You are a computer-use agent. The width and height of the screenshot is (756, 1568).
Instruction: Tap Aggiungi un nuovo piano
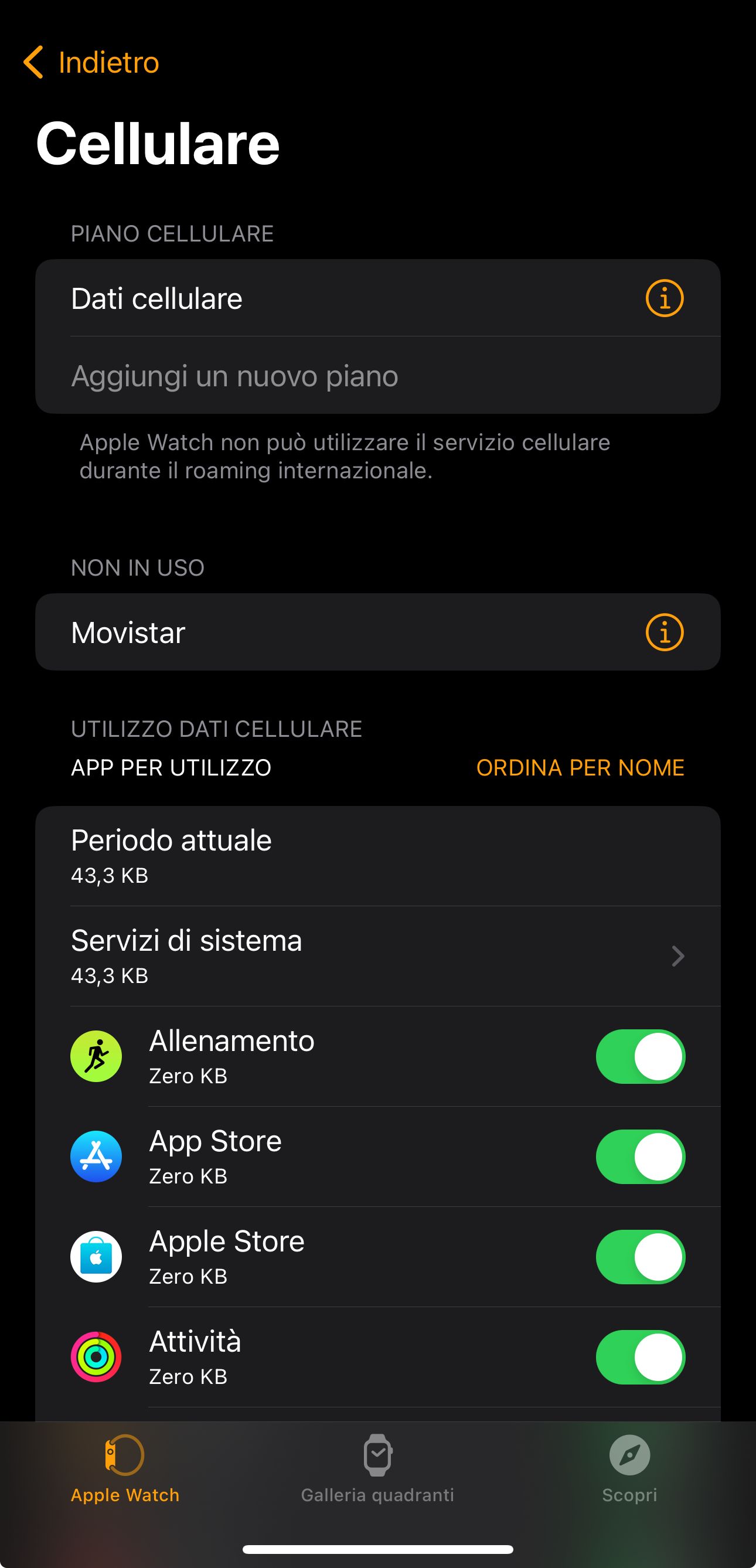[235, 376]
